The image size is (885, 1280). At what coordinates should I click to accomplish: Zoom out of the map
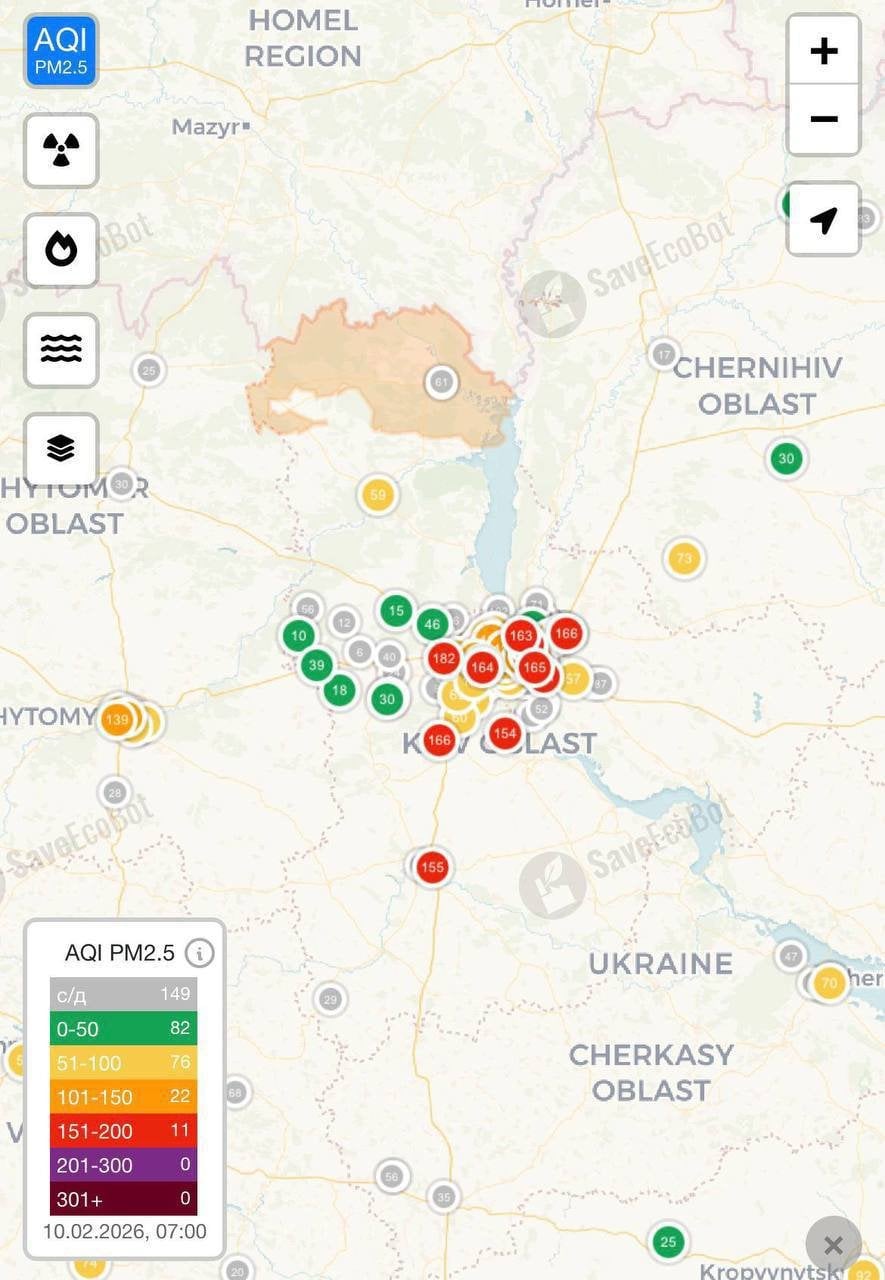823,120
